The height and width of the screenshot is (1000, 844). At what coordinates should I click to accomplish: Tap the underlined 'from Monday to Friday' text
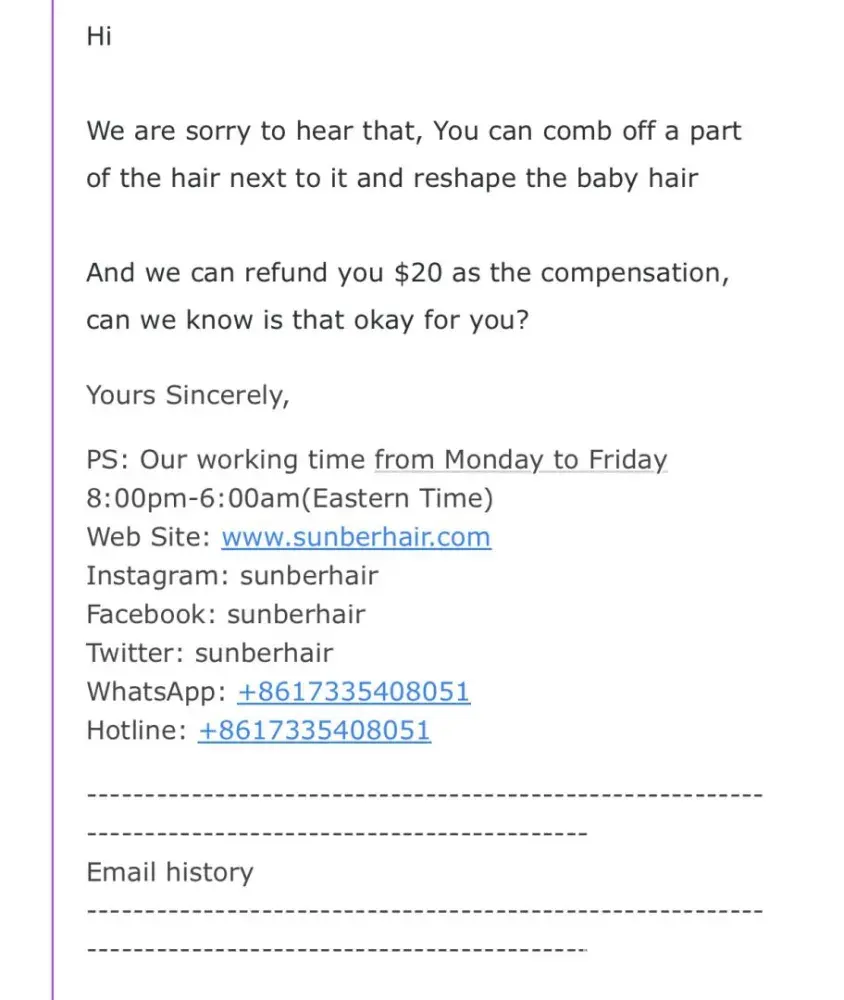(520, 460)
